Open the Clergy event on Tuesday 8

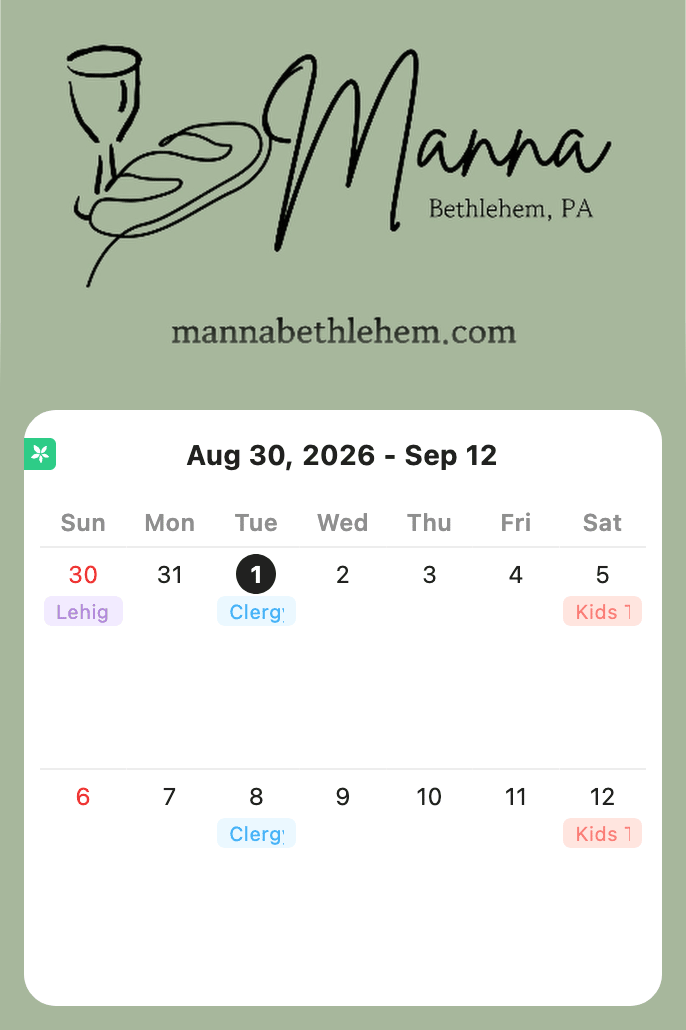(x=256, y=834)
